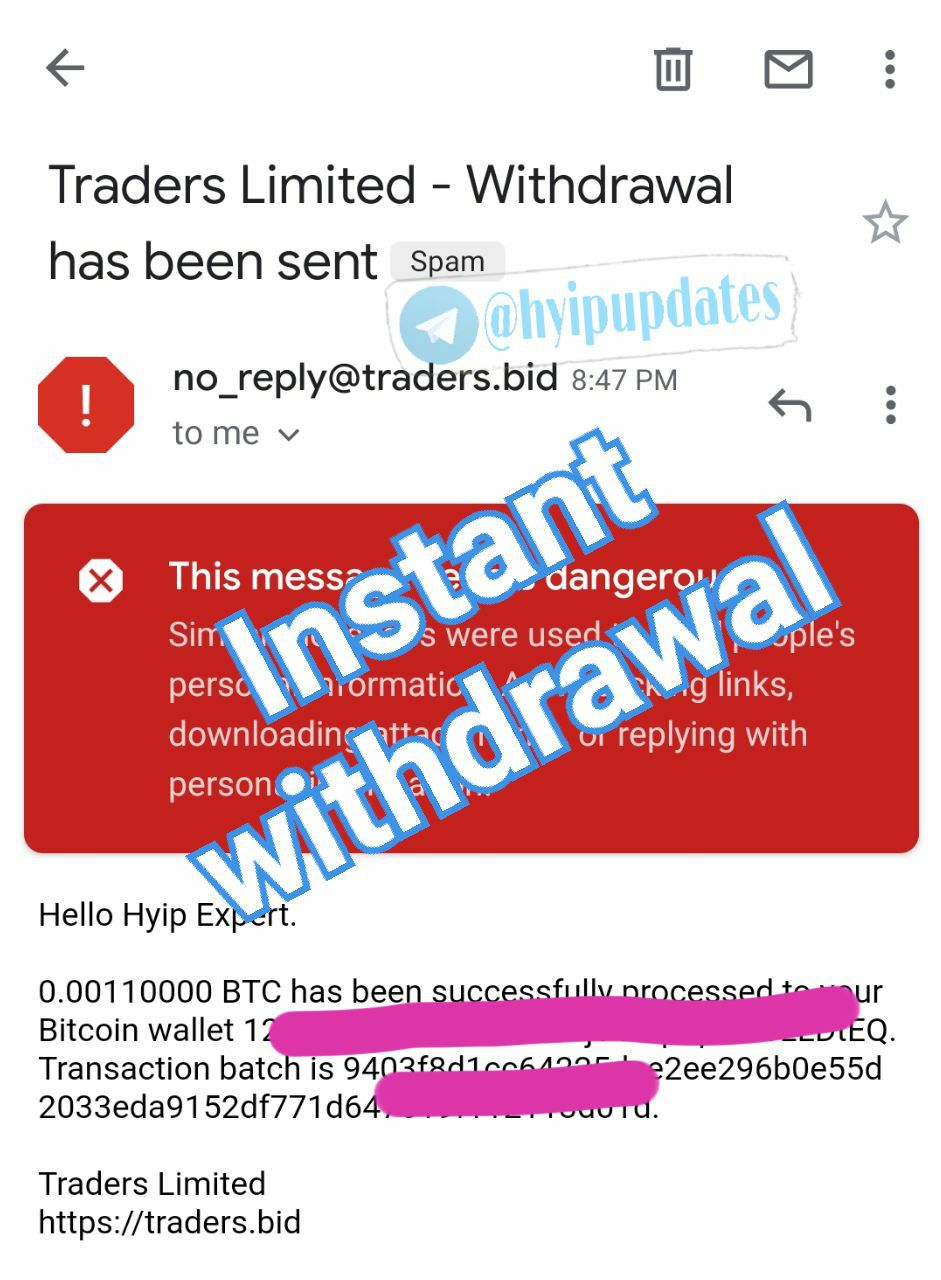Reply to no_reply@traders.bid
The image size is (941, 1280).
click(789, 405)
